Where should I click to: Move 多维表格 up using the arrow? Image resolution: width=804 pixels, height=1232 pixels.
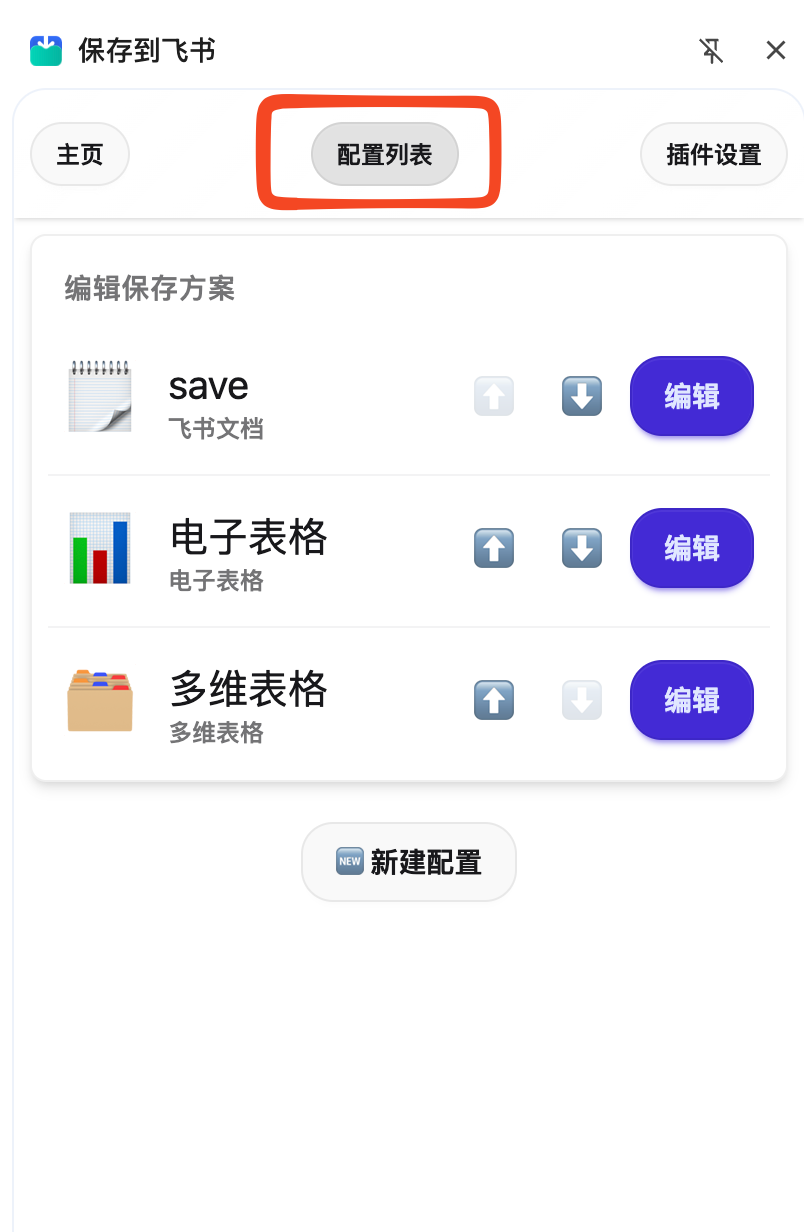click(x=493, y=700)
